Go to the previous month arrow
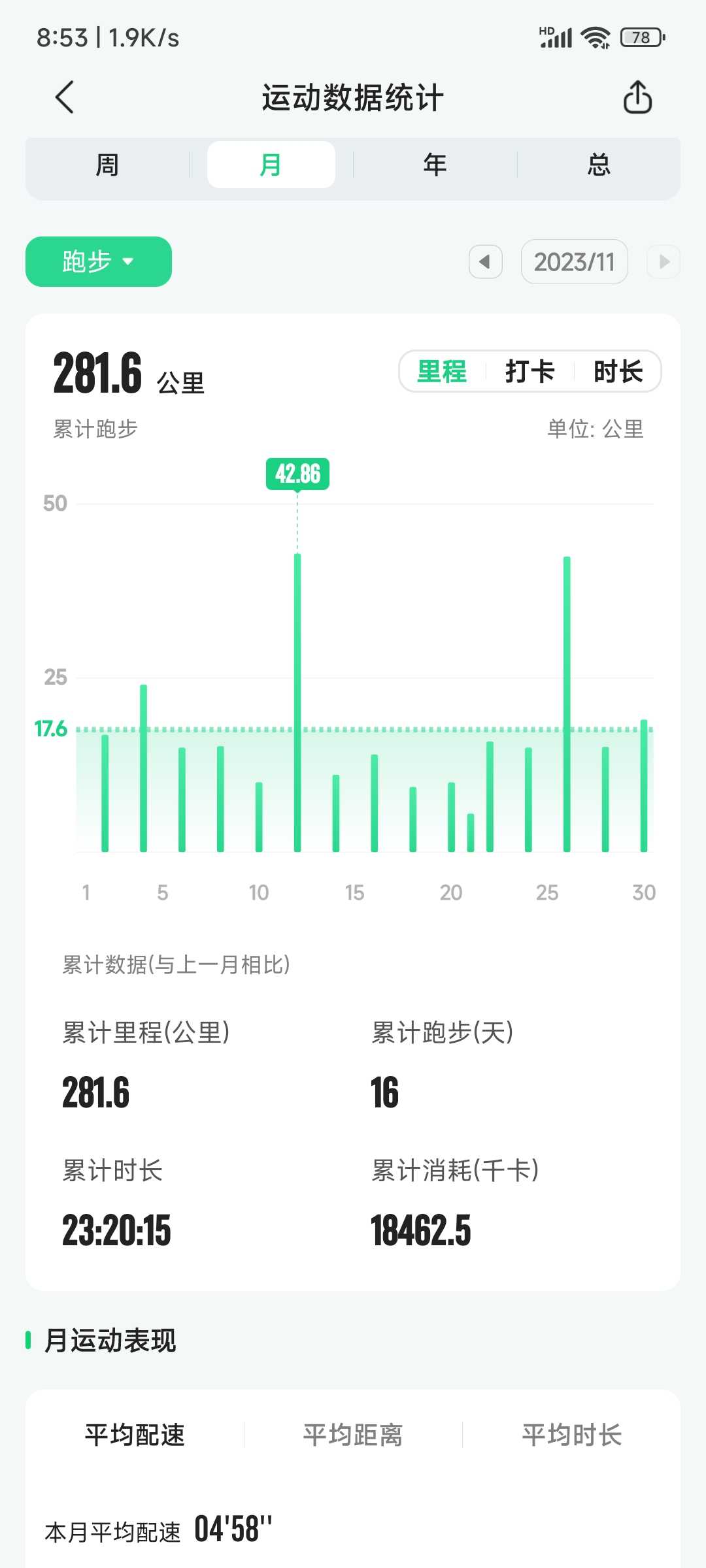The image size is (706, 1568). click(486, 262)
